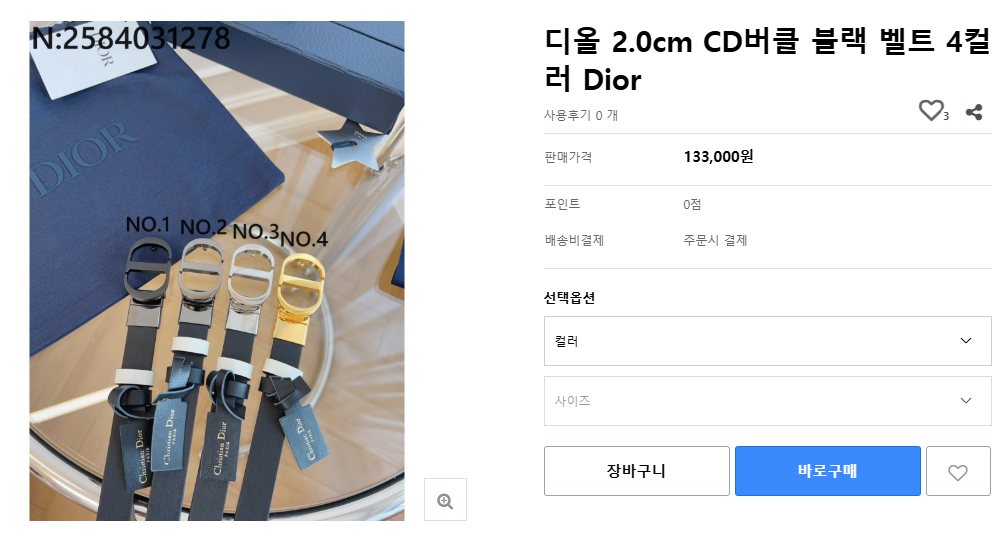Share this Dior belt product
This screenshot has width=1004, height=543.
tap(973, 112)
